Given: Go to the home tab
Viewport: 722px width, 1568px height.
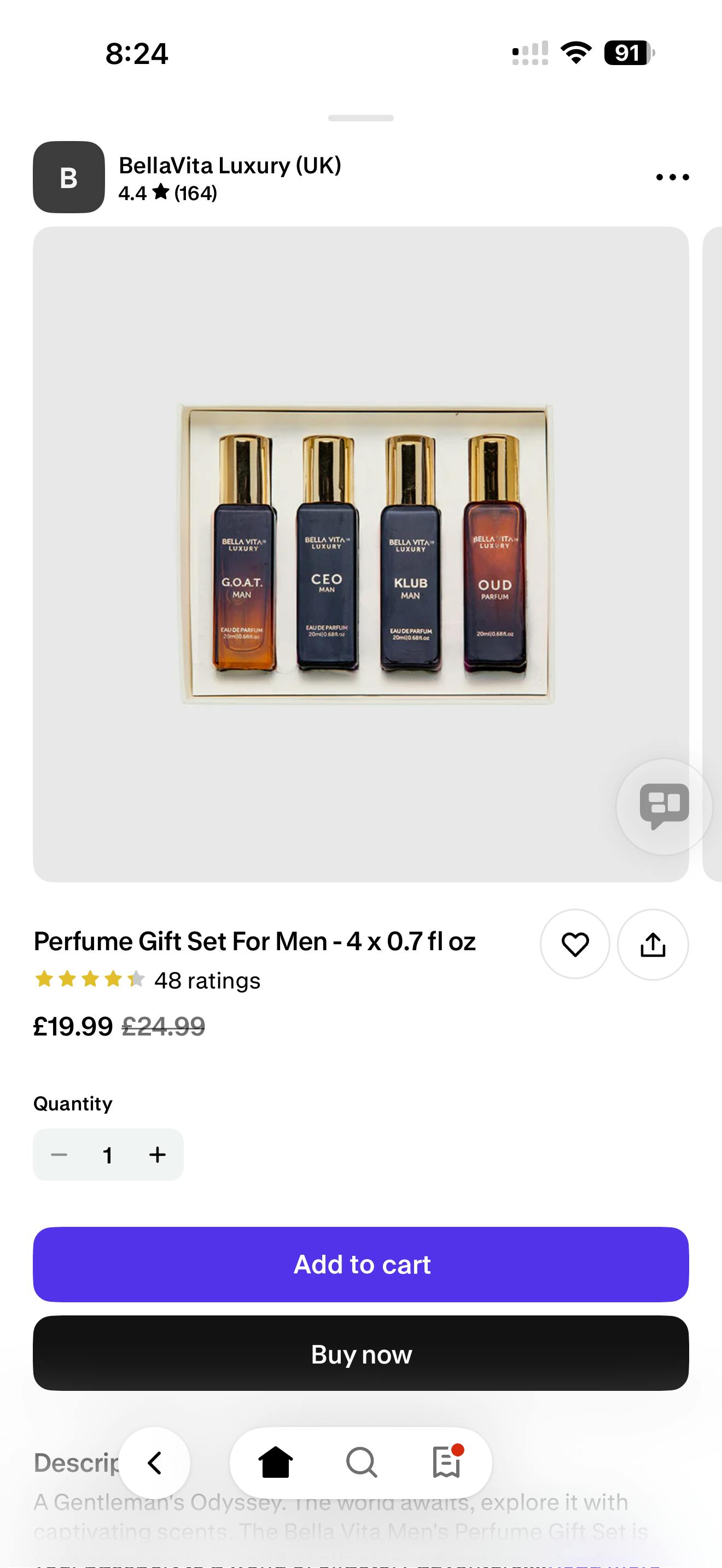Looking at the screenshot, I should (275, 1462).
